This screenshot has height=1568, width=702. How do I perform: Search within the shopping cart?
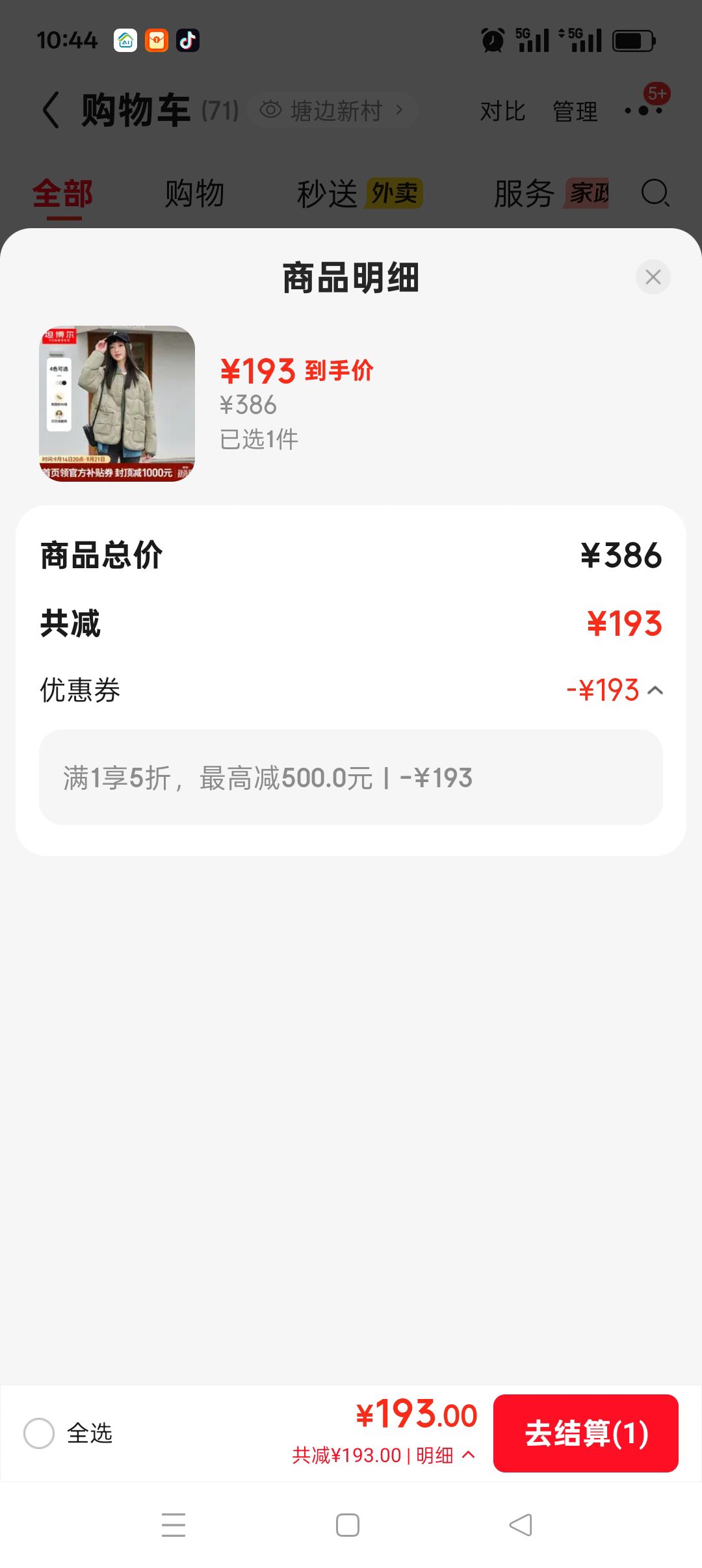655,193
